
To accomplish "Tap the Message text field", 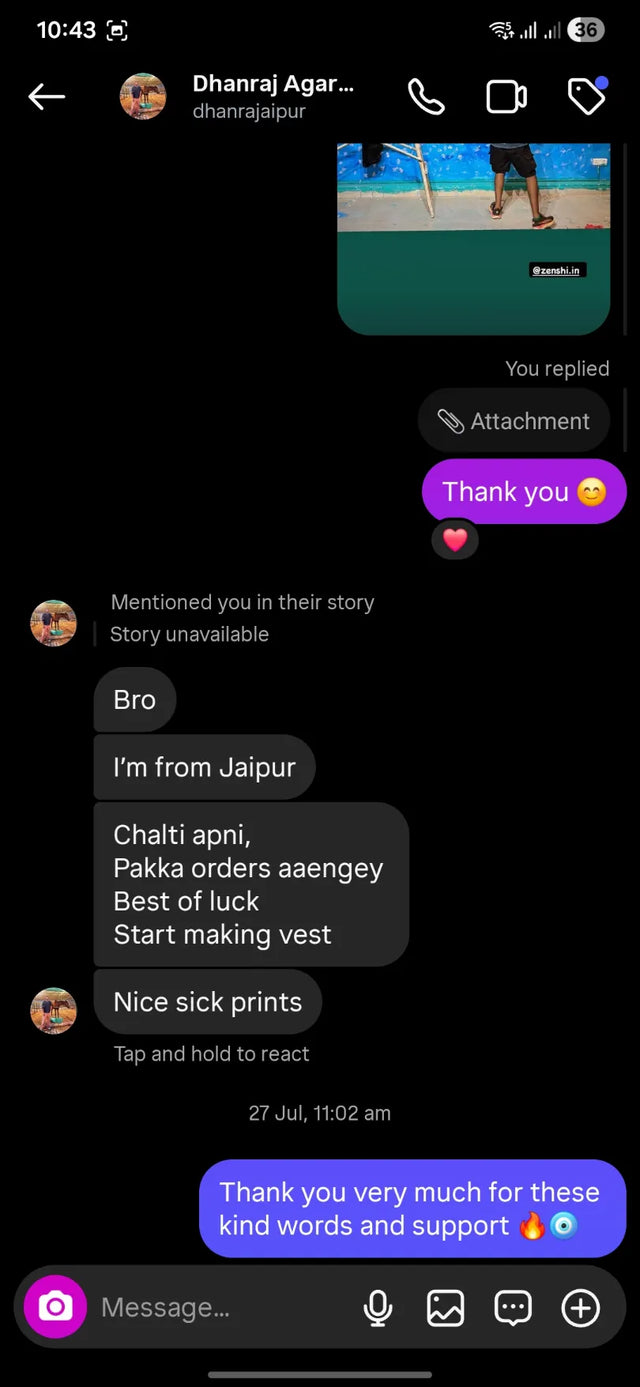I will pos(220,1307).
